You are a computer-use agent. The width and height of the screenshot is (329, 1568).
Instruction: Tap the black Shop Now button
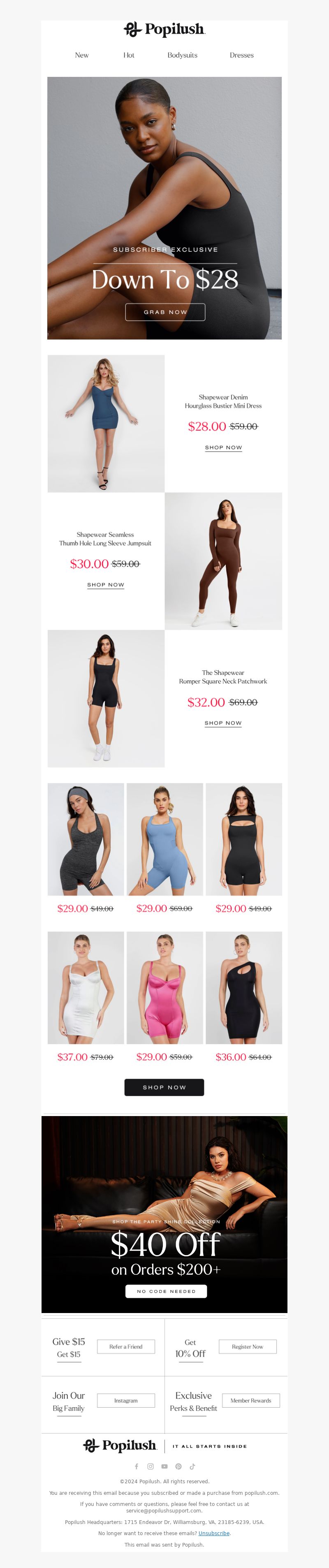point(164,1087)
